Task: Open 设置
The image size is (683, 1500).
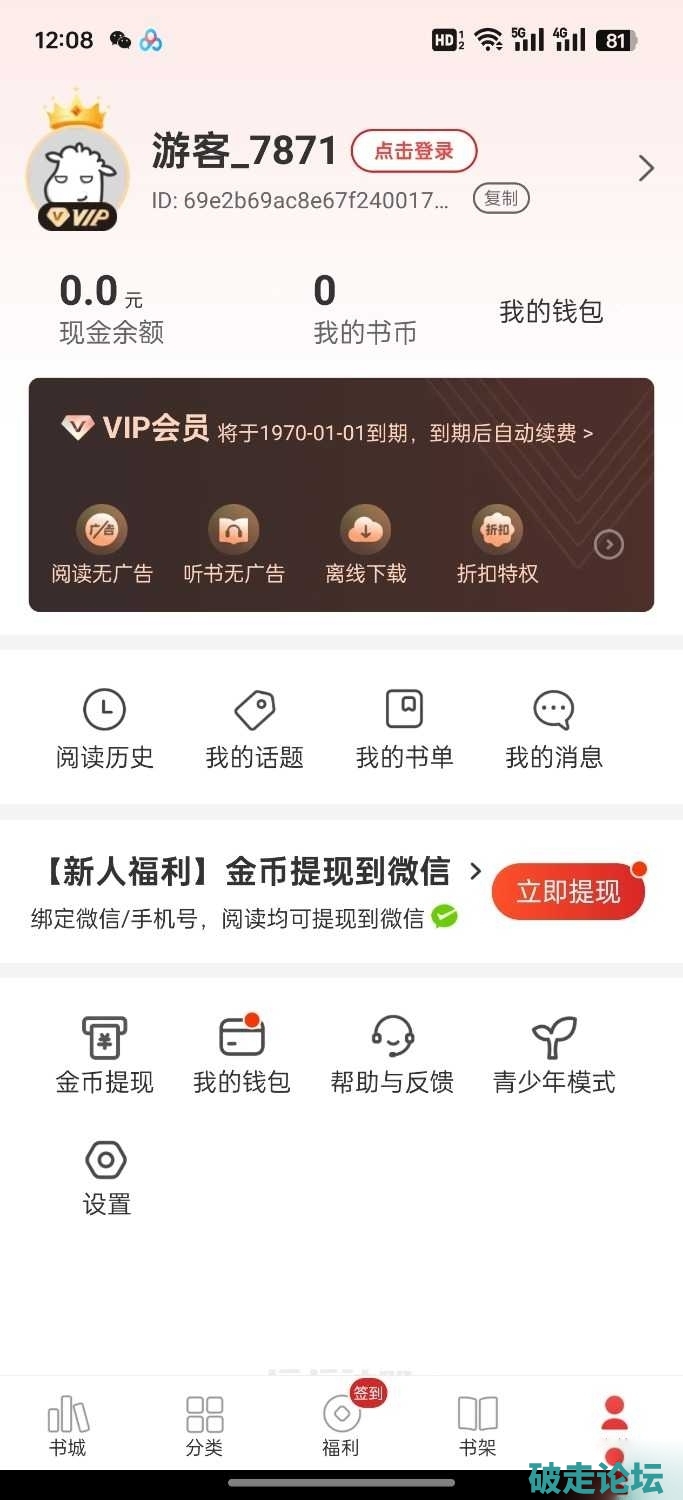Action: 106,1178
